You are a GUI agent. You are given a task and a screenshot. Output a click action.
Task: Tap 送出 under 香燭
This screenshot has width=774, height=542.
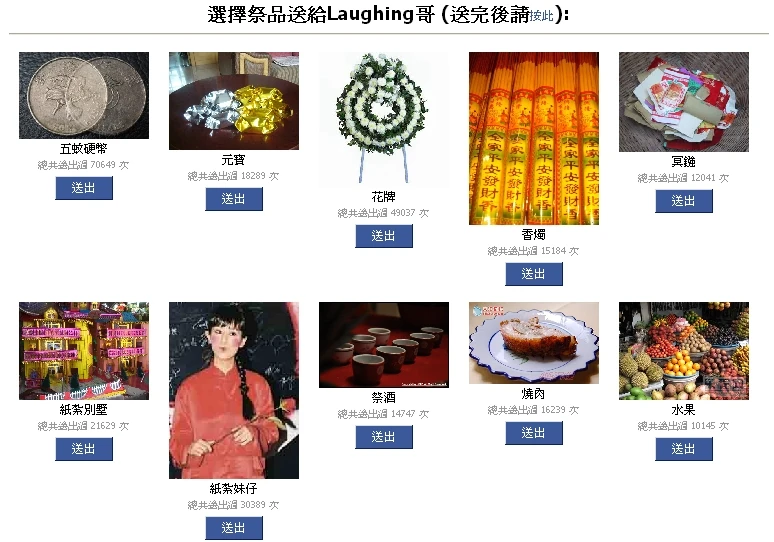534,274
